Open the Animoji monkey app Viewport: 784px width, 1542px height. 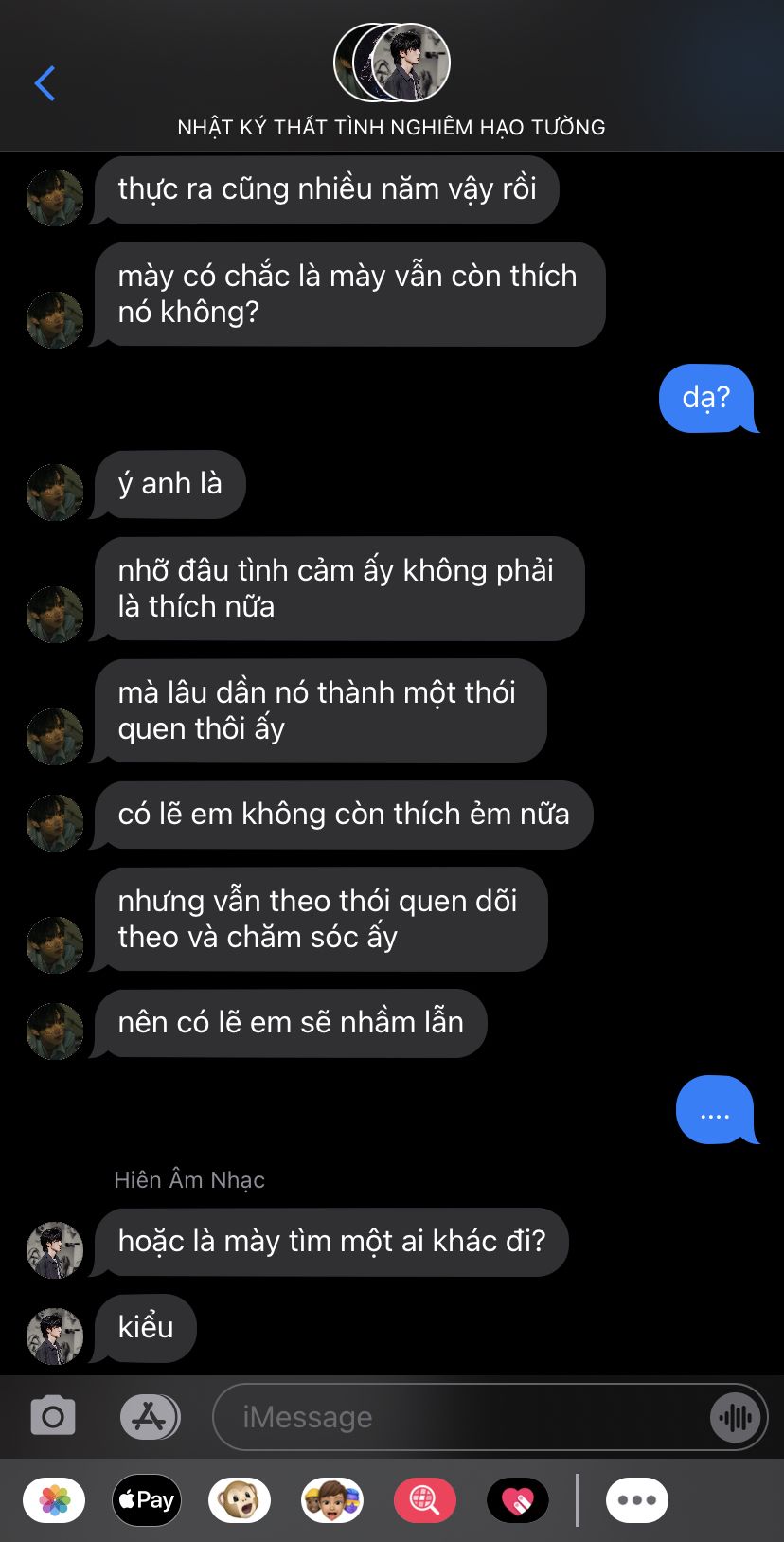tap(240, 1500)
